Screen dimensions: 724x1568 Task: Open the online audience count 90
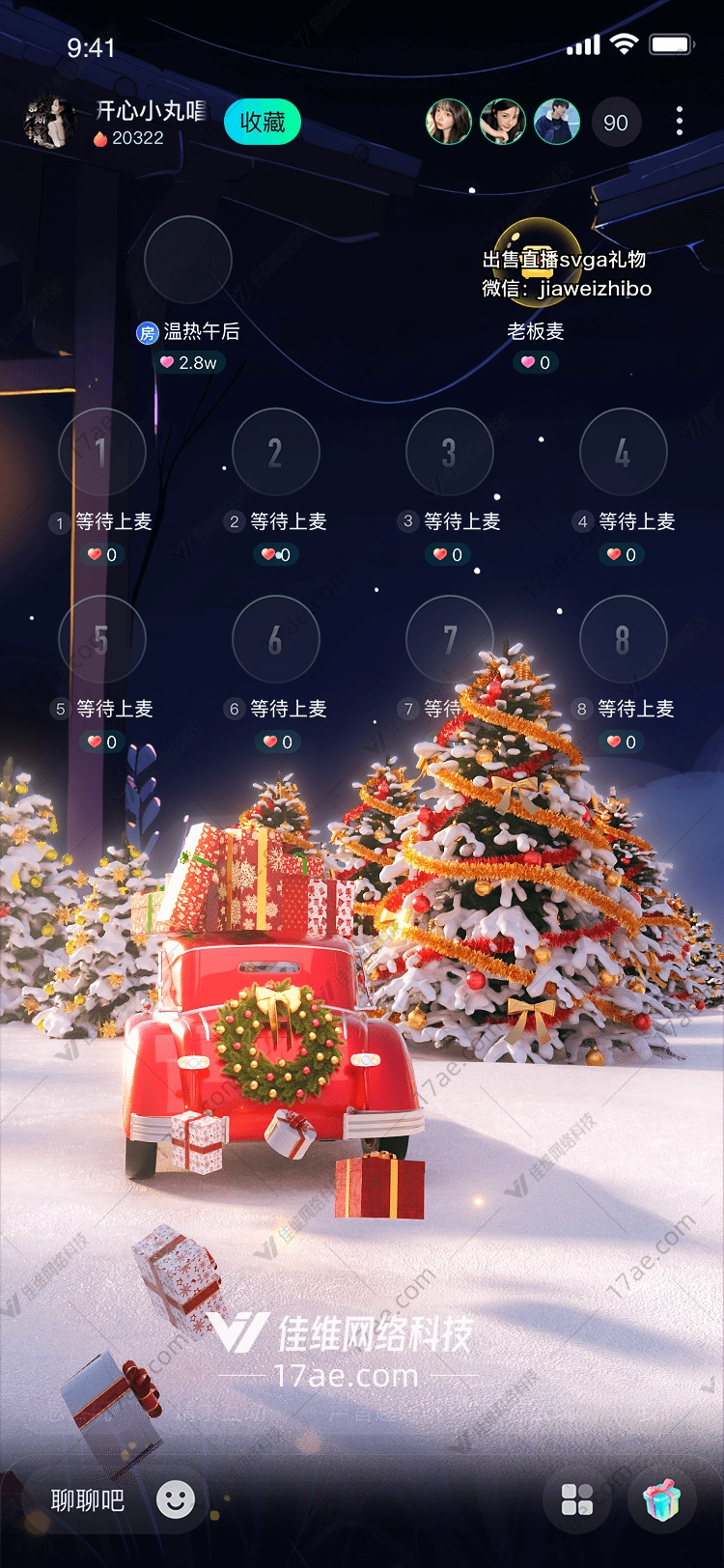click(616, 123)
